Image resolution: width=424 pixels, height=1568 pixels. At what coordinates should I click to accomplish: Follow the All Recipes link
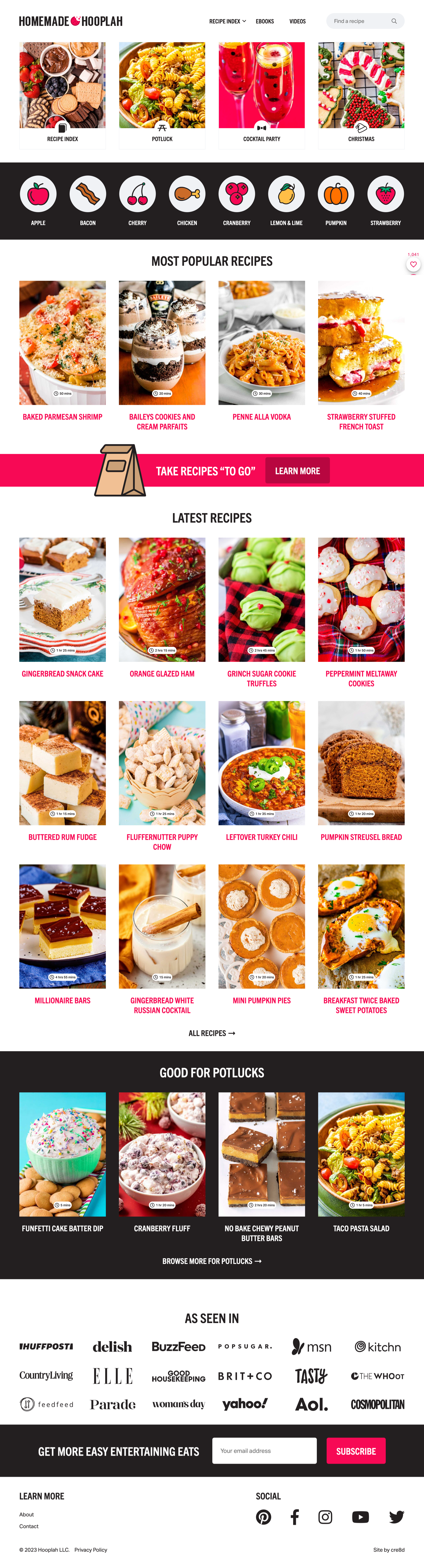[x=211, y=1033]
